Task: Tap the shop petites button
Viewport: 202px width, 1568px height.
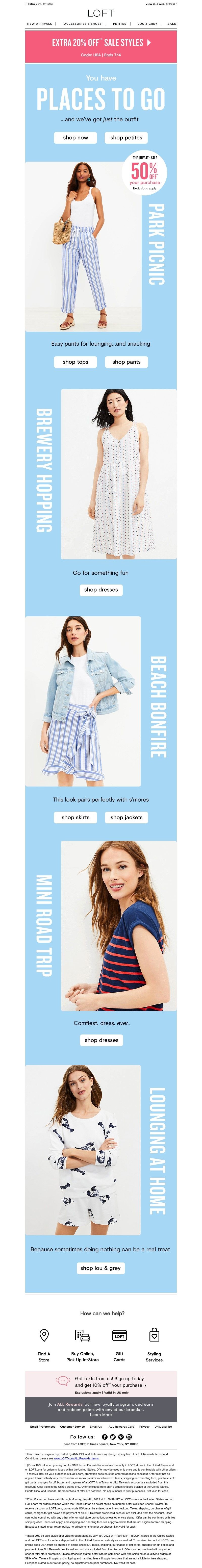Action: click(x=126, y=138)
